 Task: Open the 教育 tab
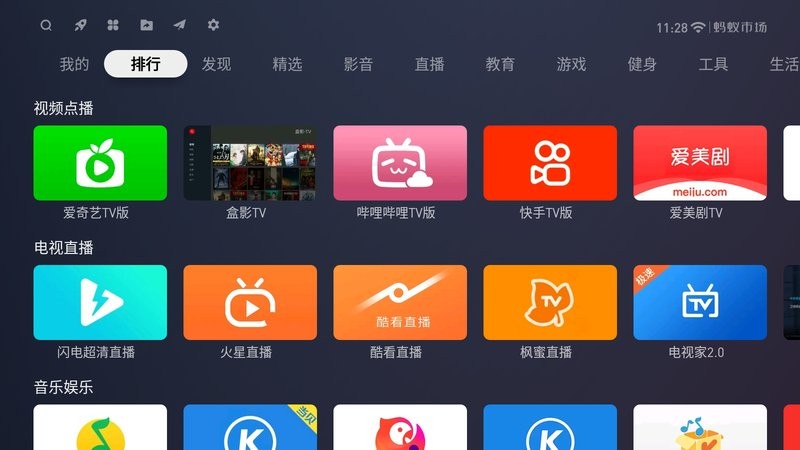pyautogui.click(x=500, y=64)
